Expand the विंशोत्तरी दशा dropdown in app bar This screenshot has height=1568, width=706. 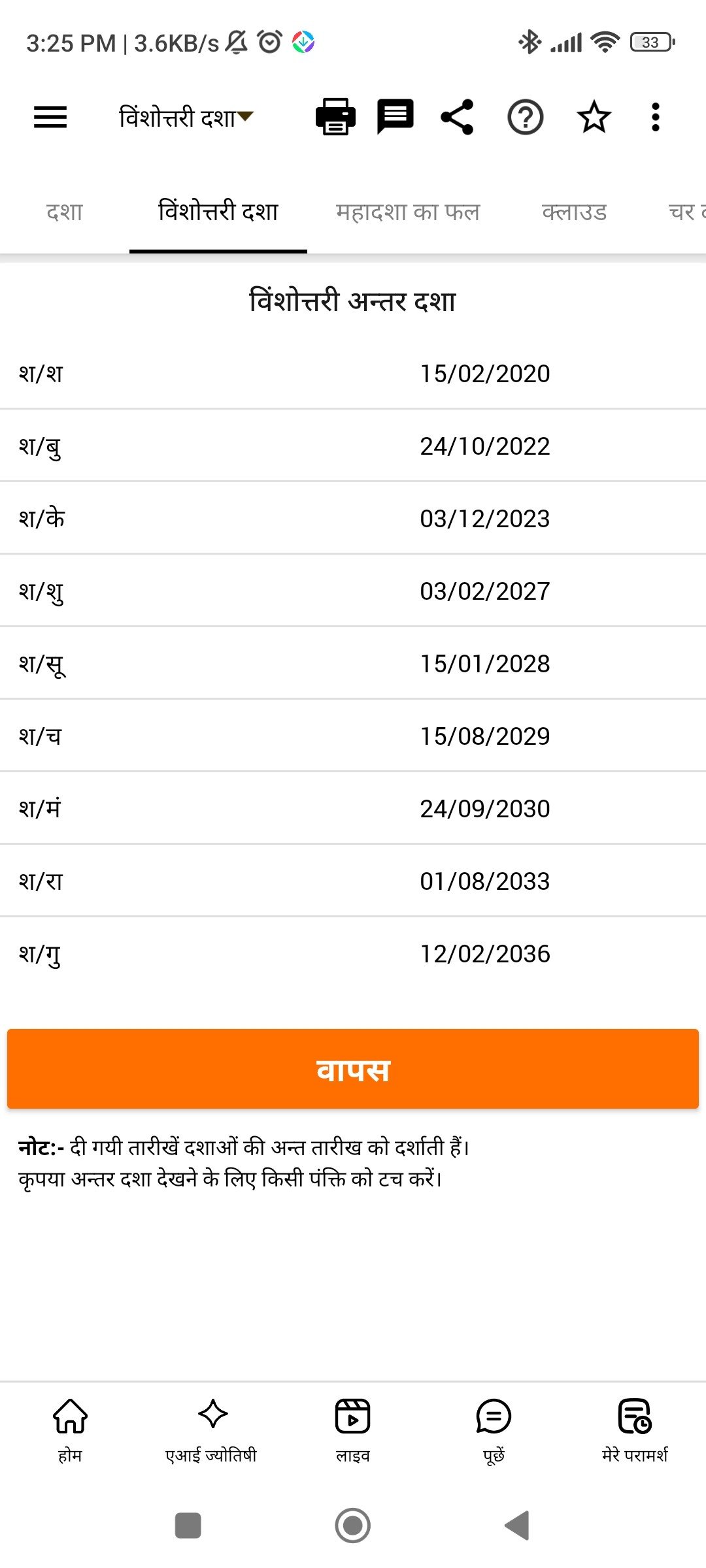coord(186,118)
